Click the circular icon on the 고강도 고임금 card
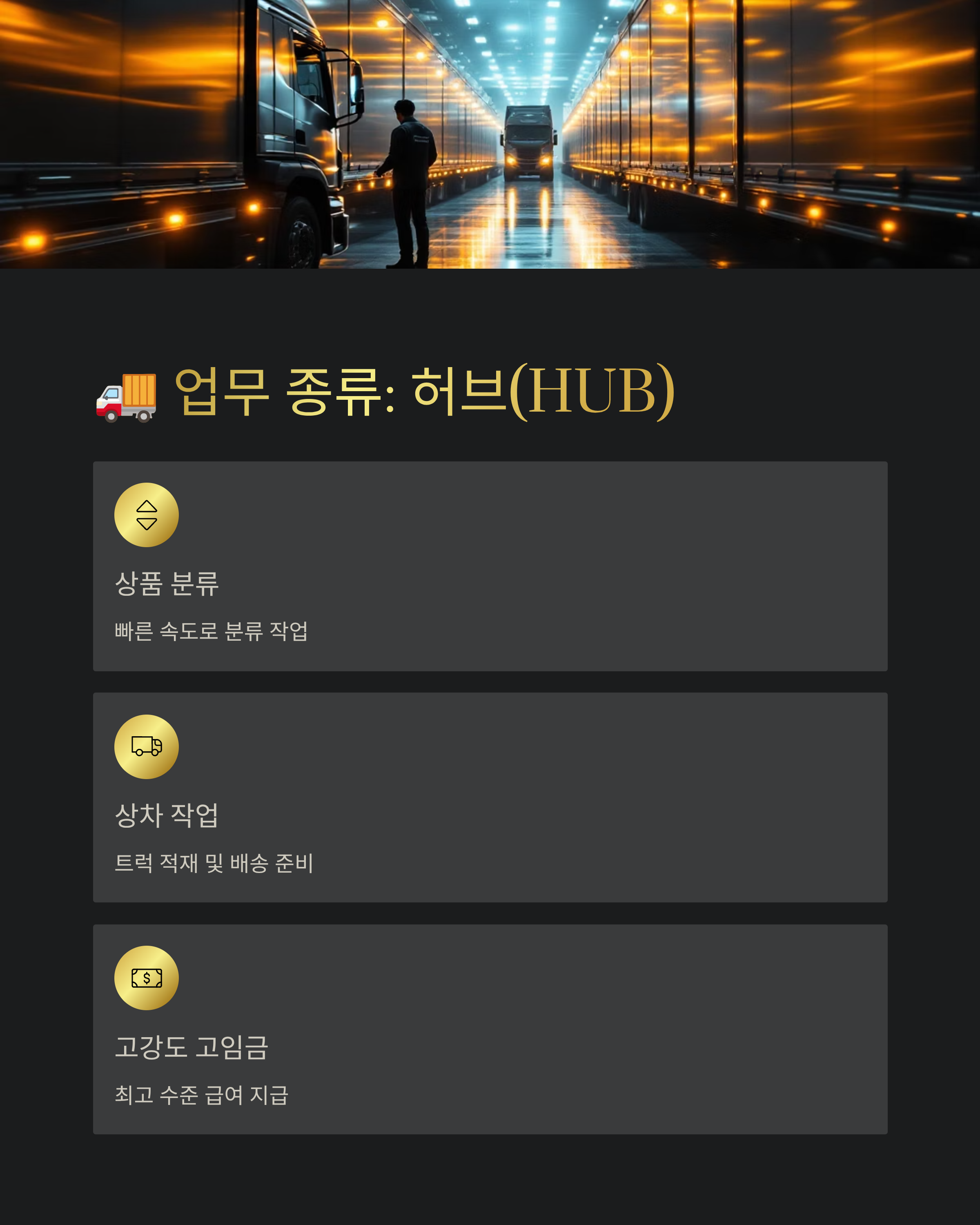The height and width of the screenshot is (1225, 980). click(147, 978)
